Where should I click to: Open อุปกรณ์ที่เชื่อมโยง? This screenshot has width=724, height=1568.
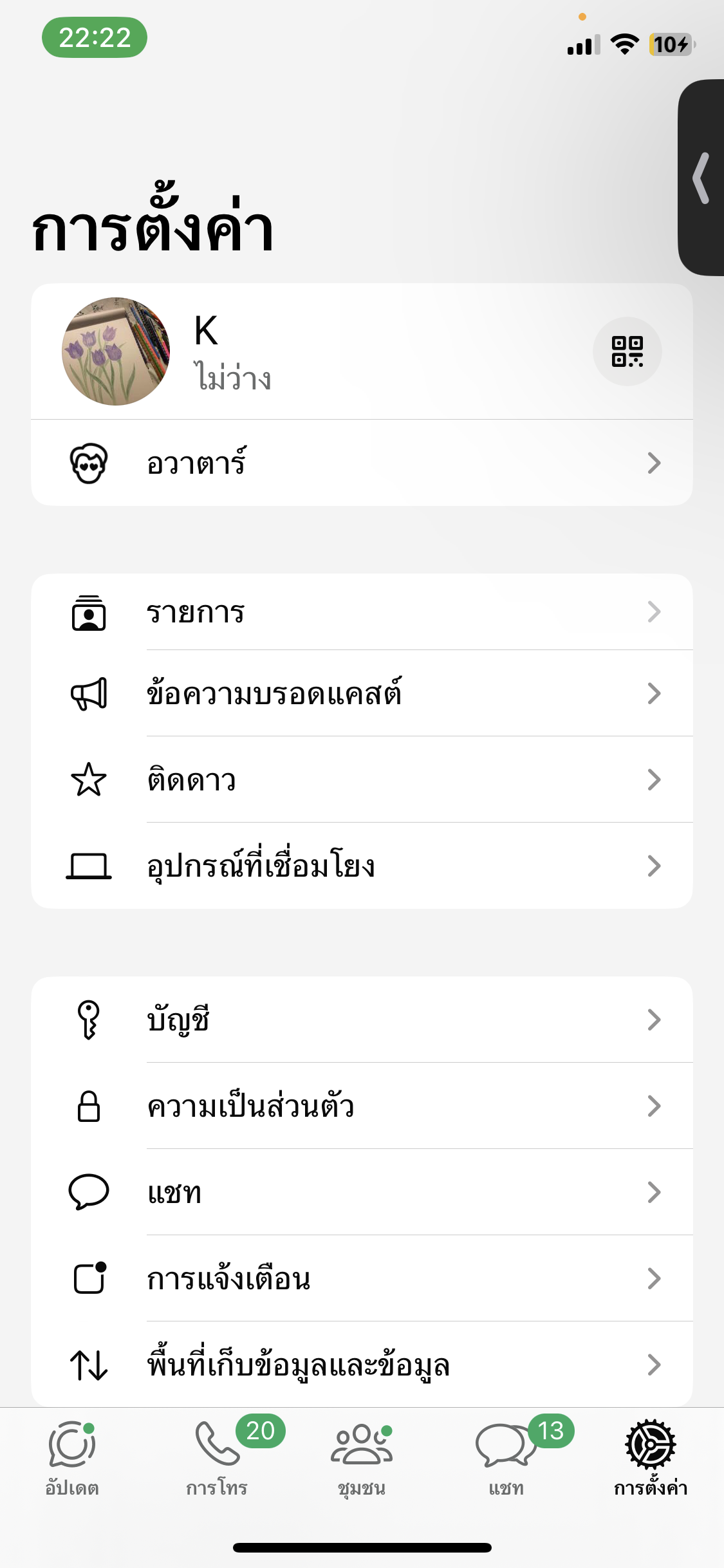[x=362, y=866]
